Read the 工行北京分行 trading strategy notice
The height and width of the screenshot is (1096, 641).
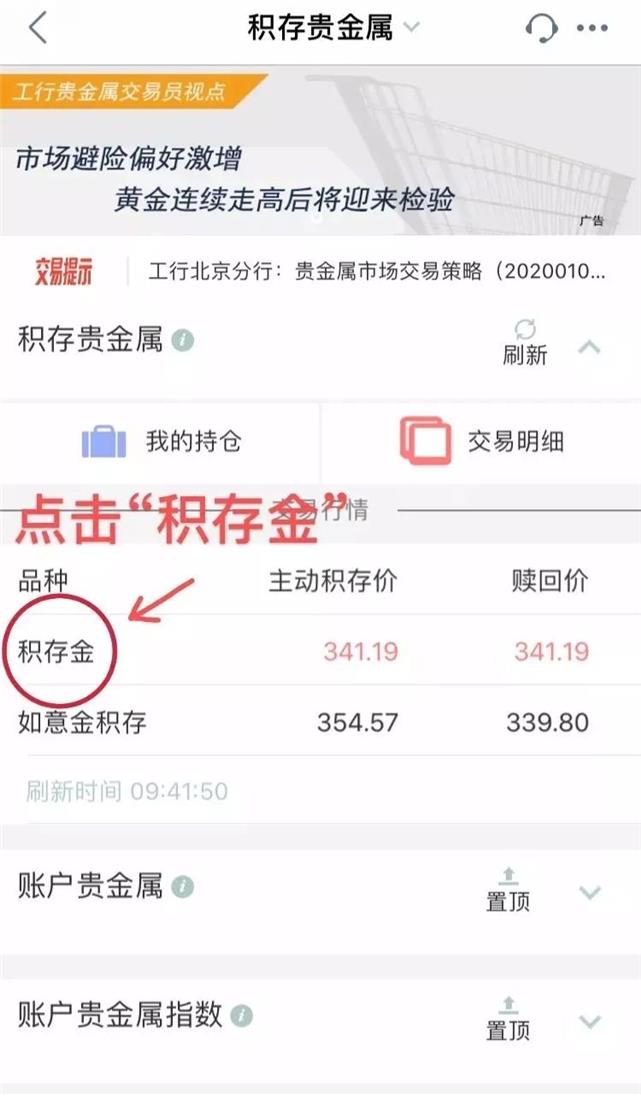tap(376, 271)
